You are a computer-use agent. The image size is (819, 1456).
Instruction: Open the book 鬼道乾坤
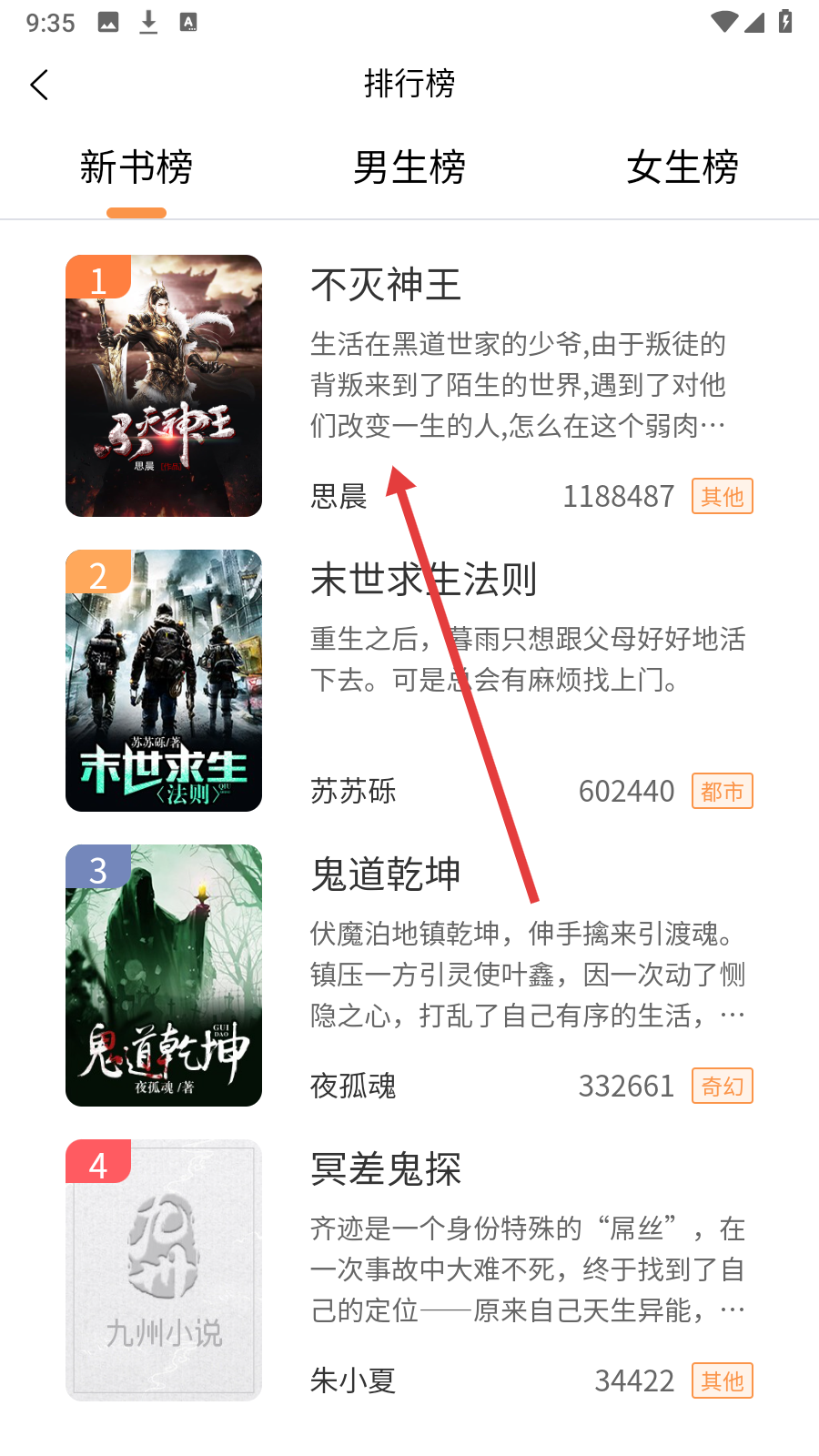[409, 976]
